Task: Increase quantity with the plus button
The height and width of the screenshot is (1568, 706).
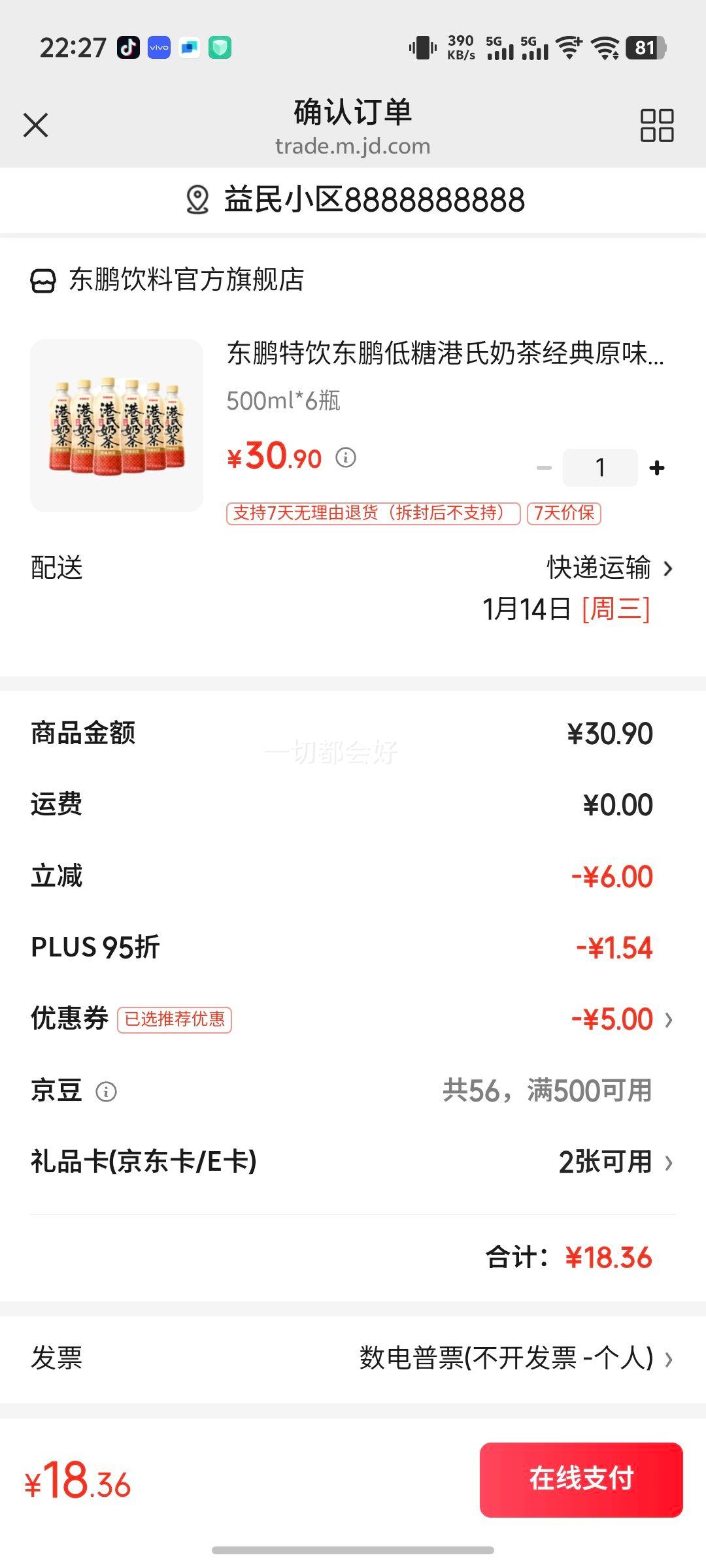Action: [x=656, y=466]
